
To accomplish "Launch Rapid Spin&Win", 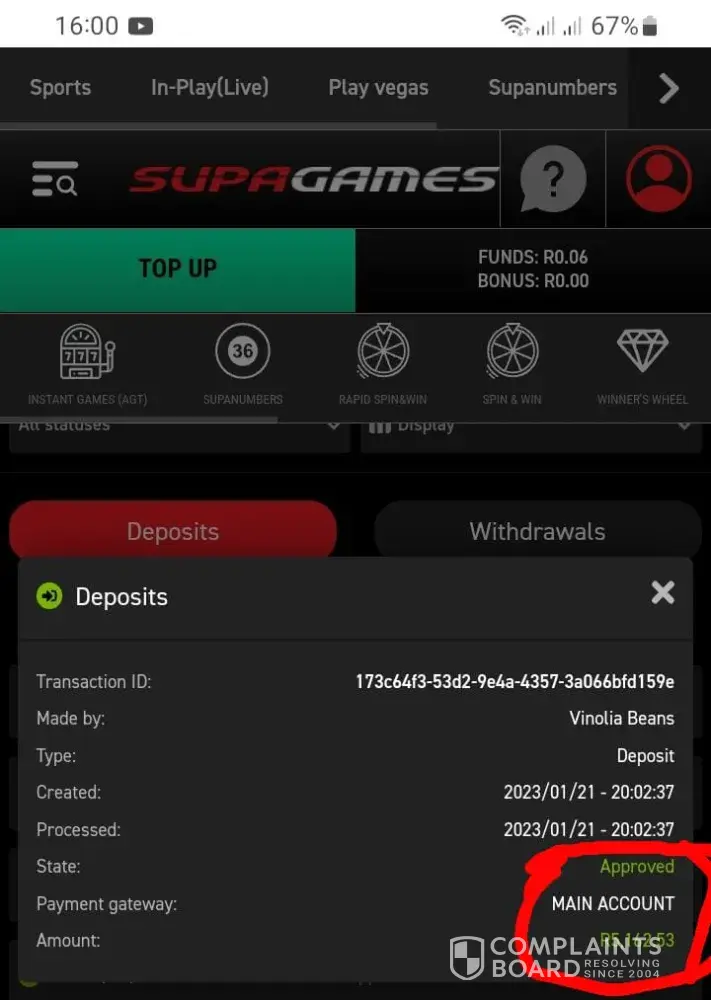I will click(x=382, y=364).
